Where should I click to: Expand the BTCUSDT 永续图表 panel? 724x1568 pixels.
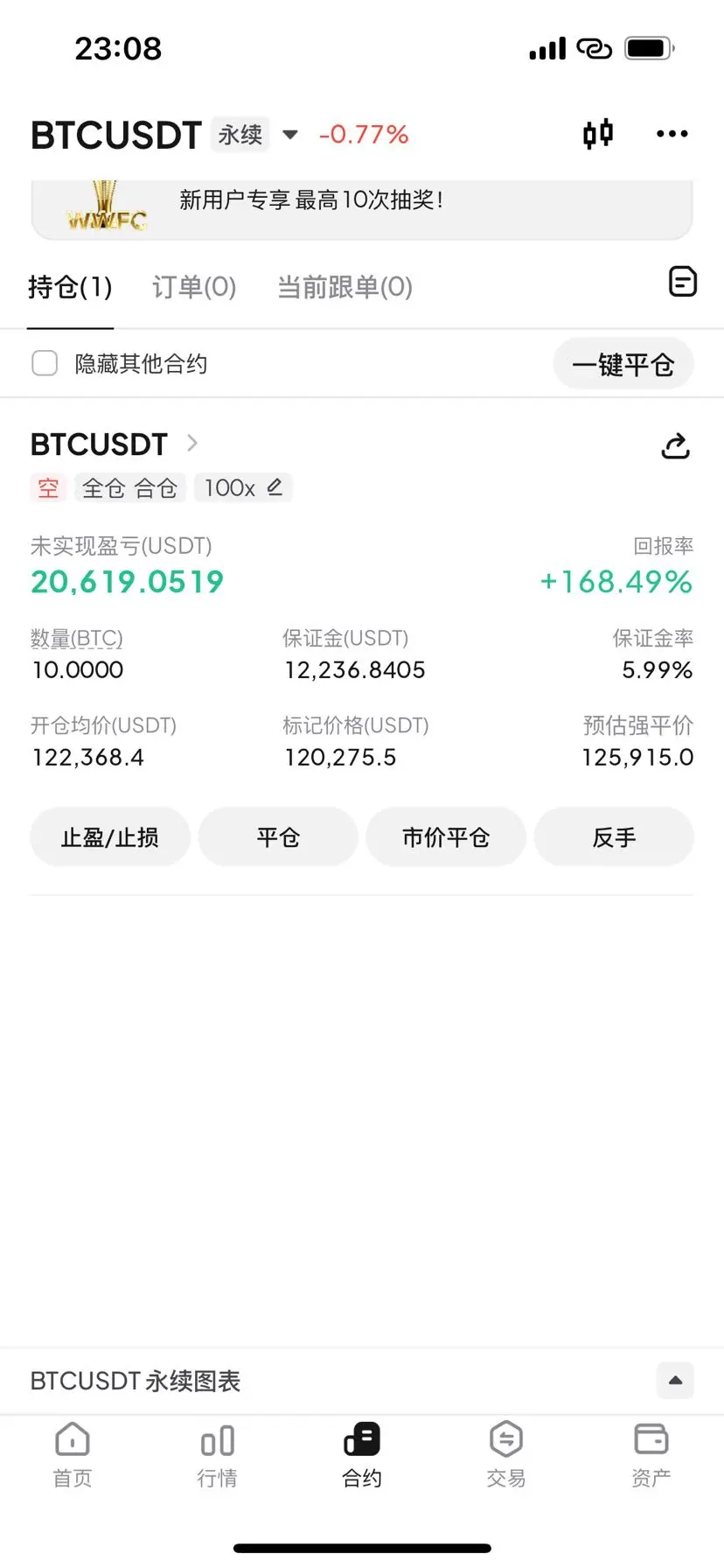[x=675, y=1380]
